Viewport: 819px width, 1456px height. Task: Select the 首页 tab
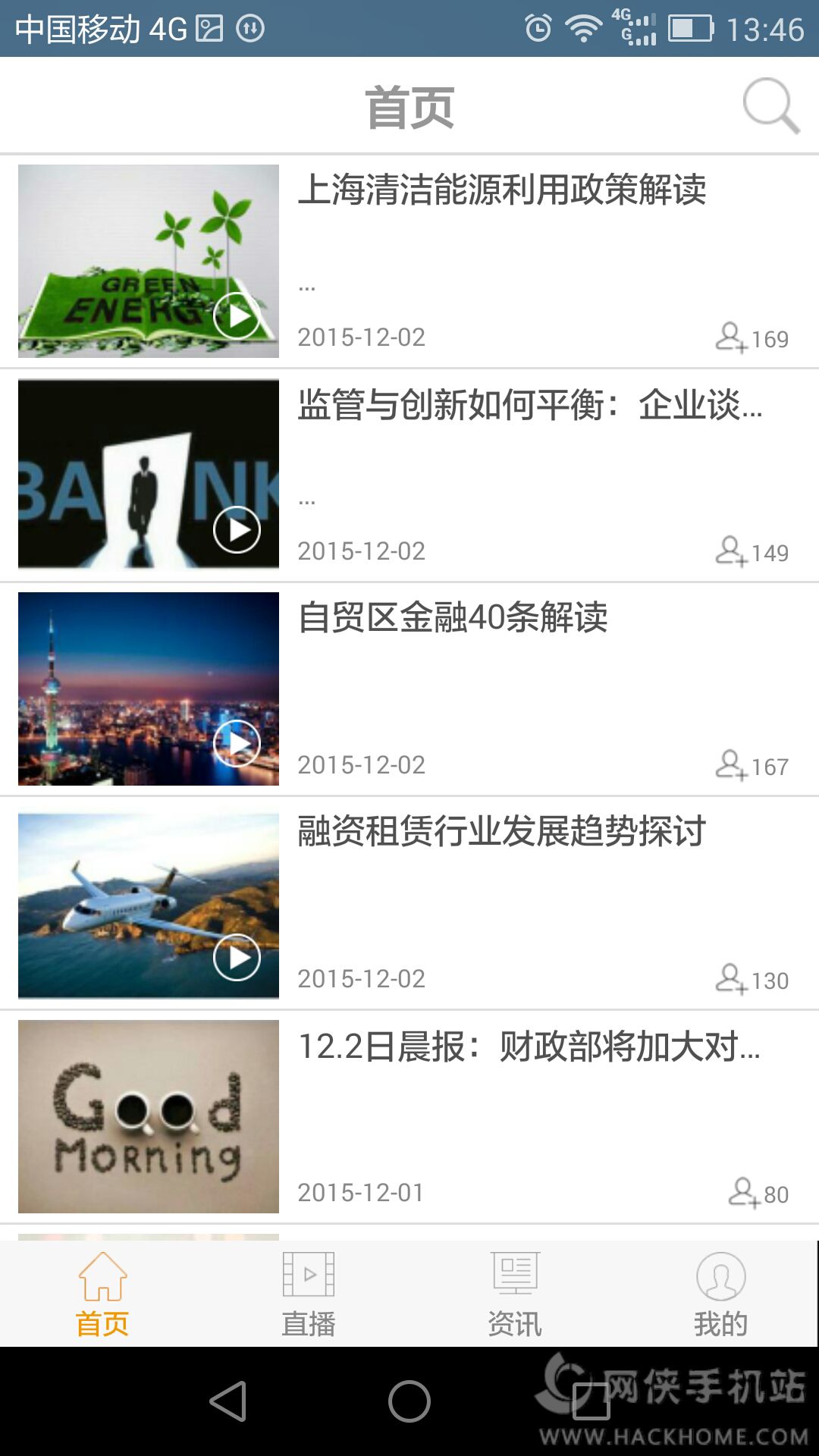click(x=102, y=1294)
